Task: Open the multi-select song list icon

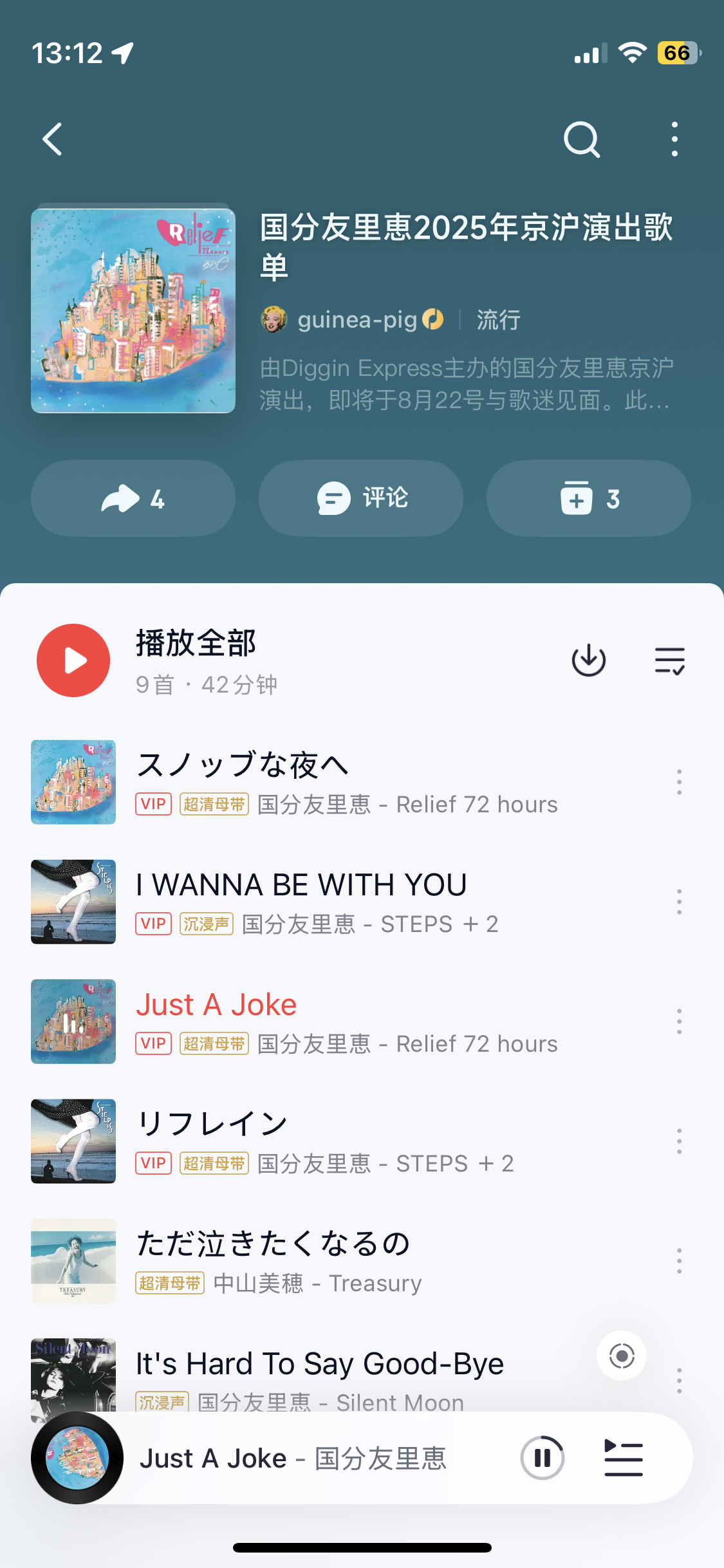Action: click(669, 660)
